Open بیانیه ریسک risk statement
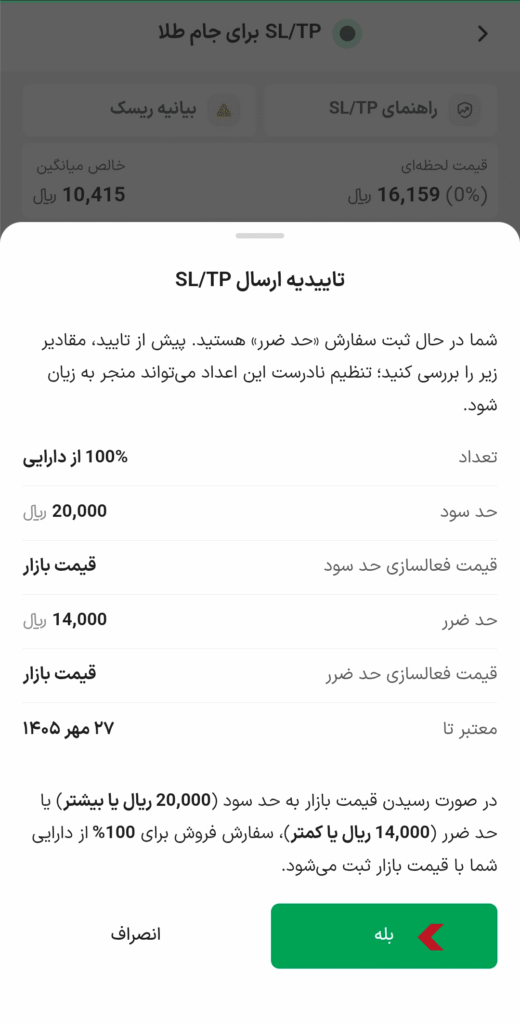Image resolution: width=520 pixels, height=1024 pixels. (140, 110)
